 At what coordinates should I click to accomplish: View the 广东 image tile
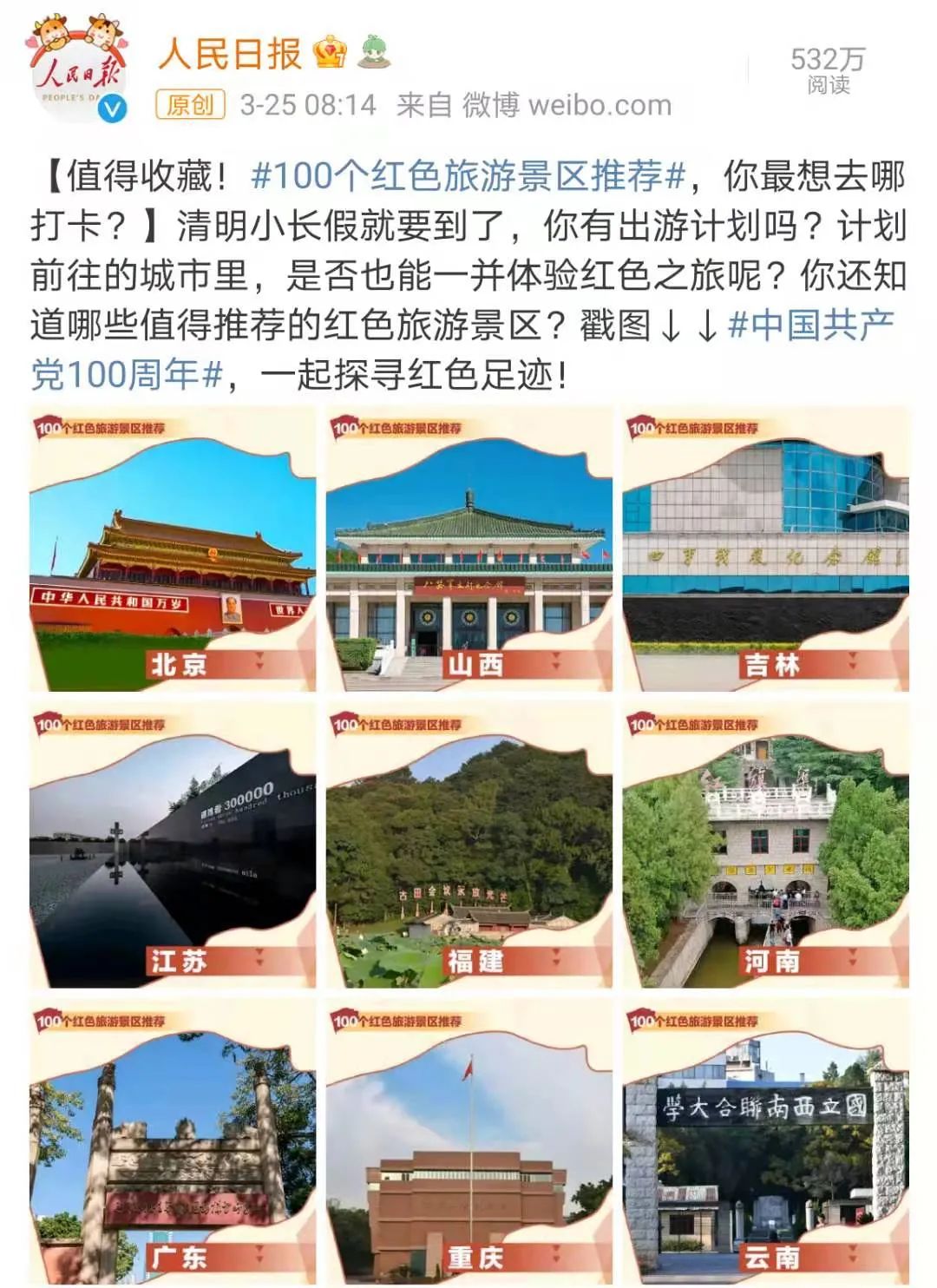173,1143
